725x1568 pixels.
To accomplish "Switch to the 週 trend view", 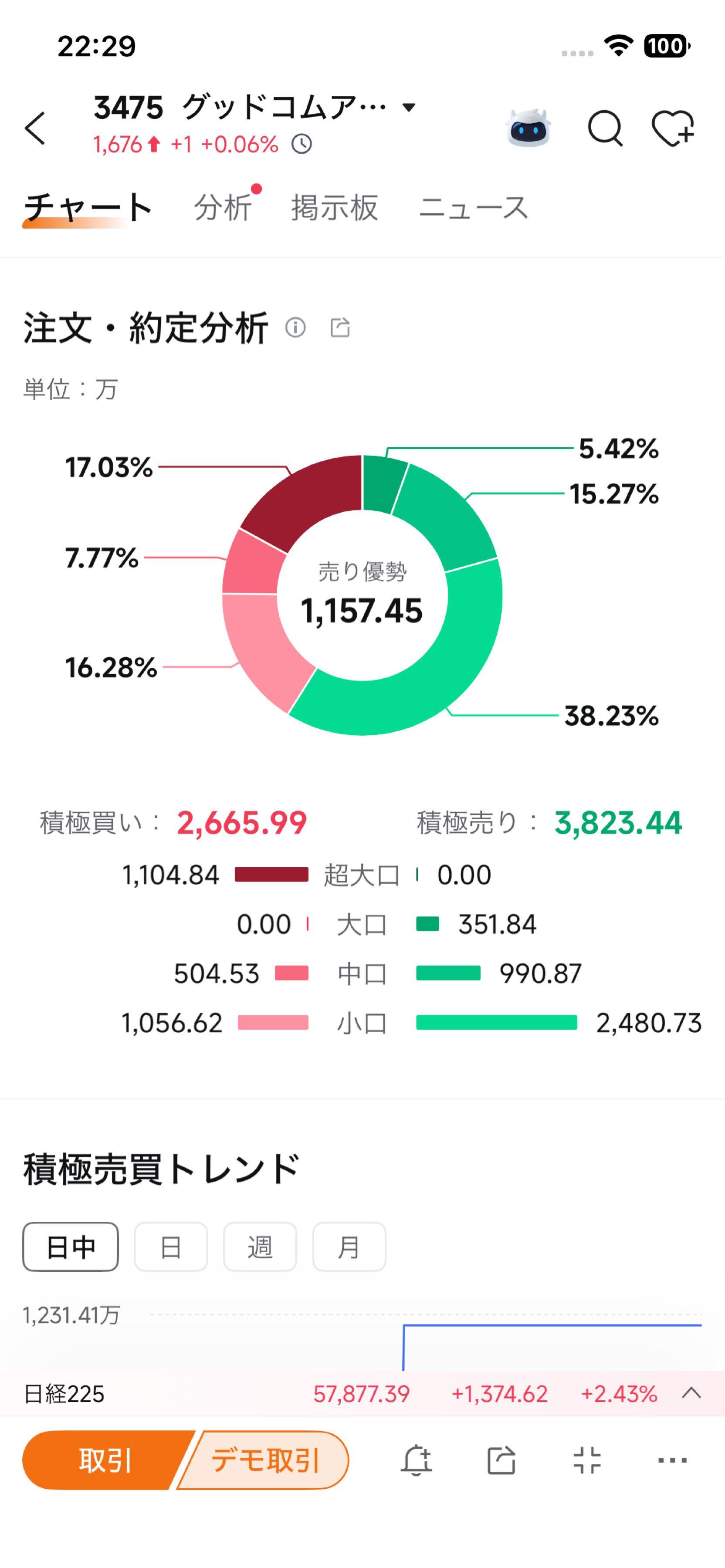I will (x=260, y=1246).
